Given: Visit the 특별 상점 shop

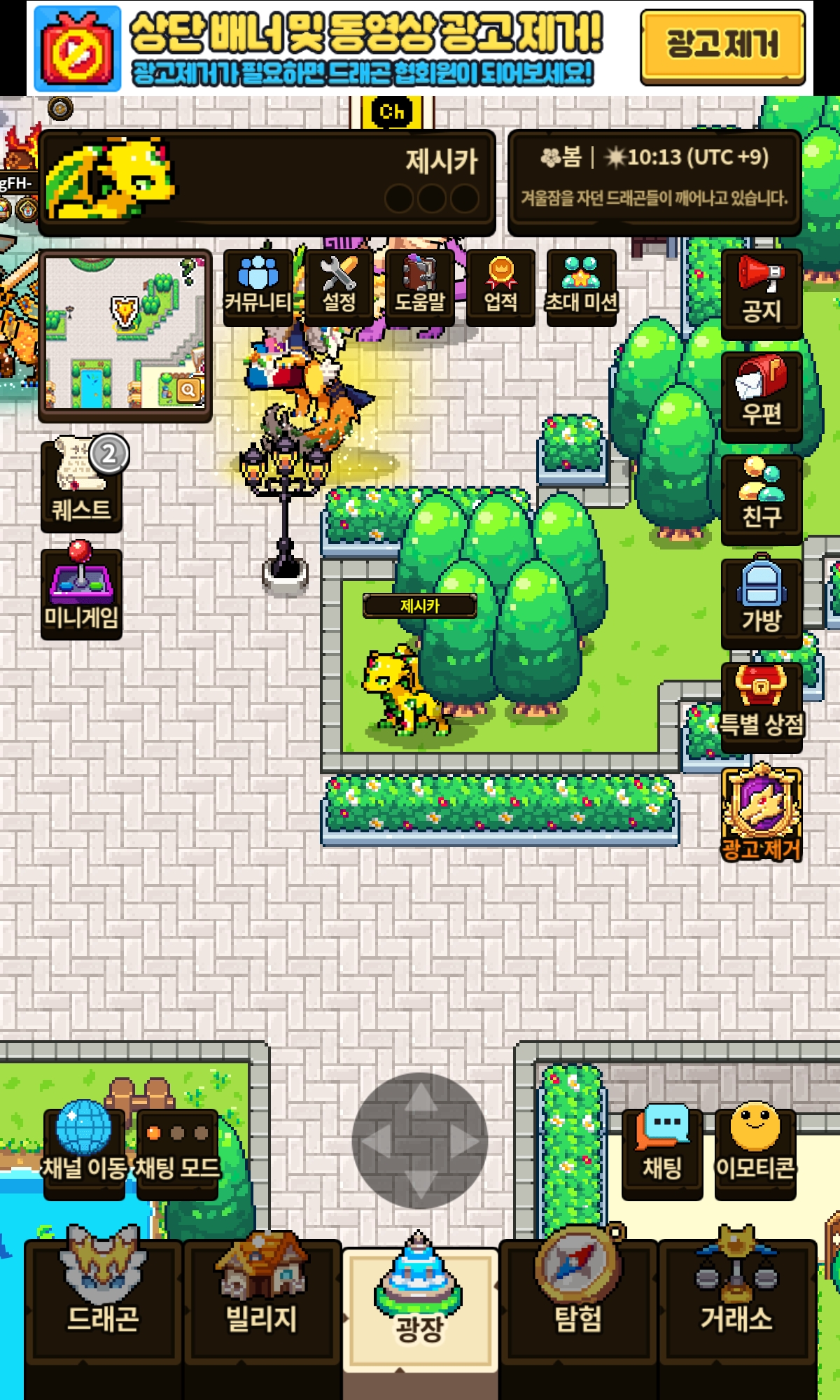Looking at the screenshot, I should (762, 707).
